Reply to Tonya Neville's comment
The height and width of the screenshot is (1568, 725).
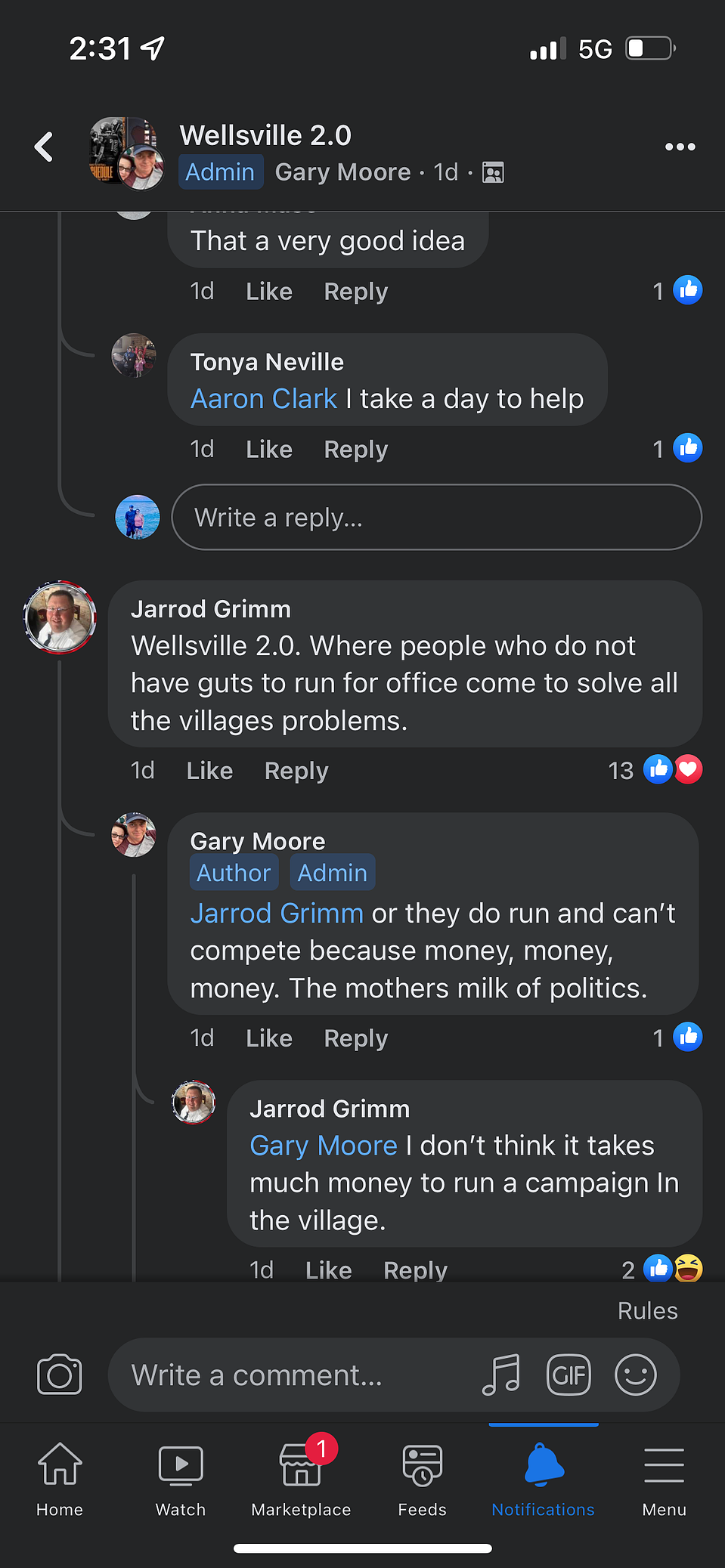click(356, 450)
